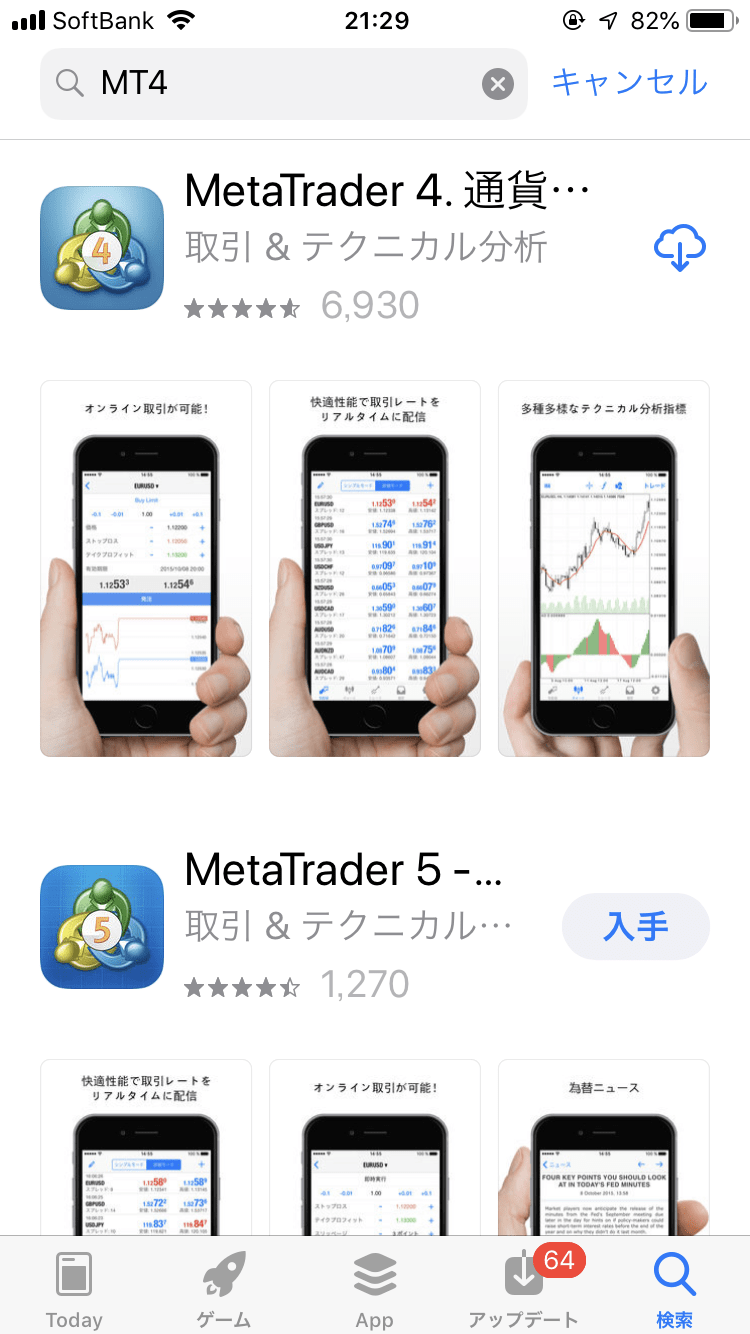Open the MetaTrader 4 app page

(x=386, y=192)
